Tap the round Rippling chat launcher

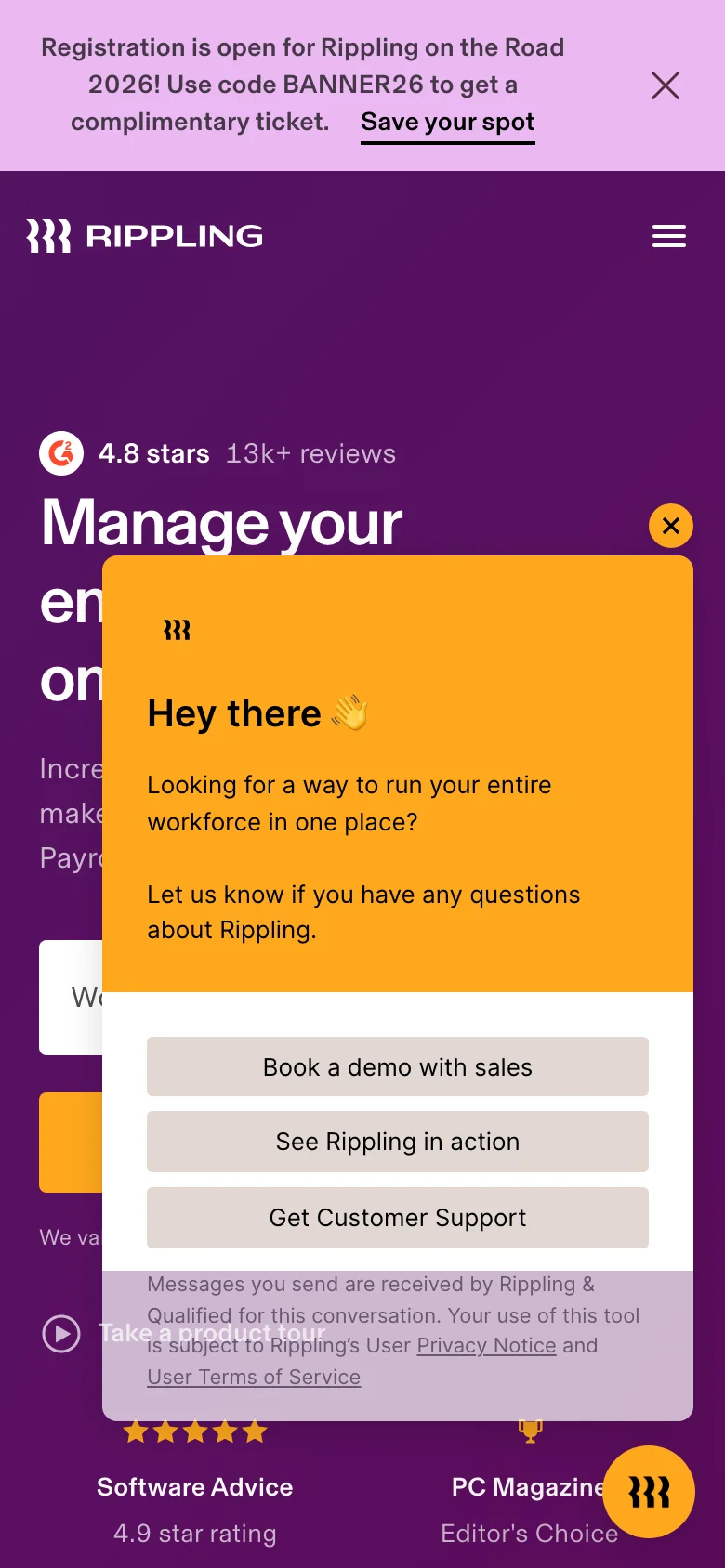pos(649,1492)
